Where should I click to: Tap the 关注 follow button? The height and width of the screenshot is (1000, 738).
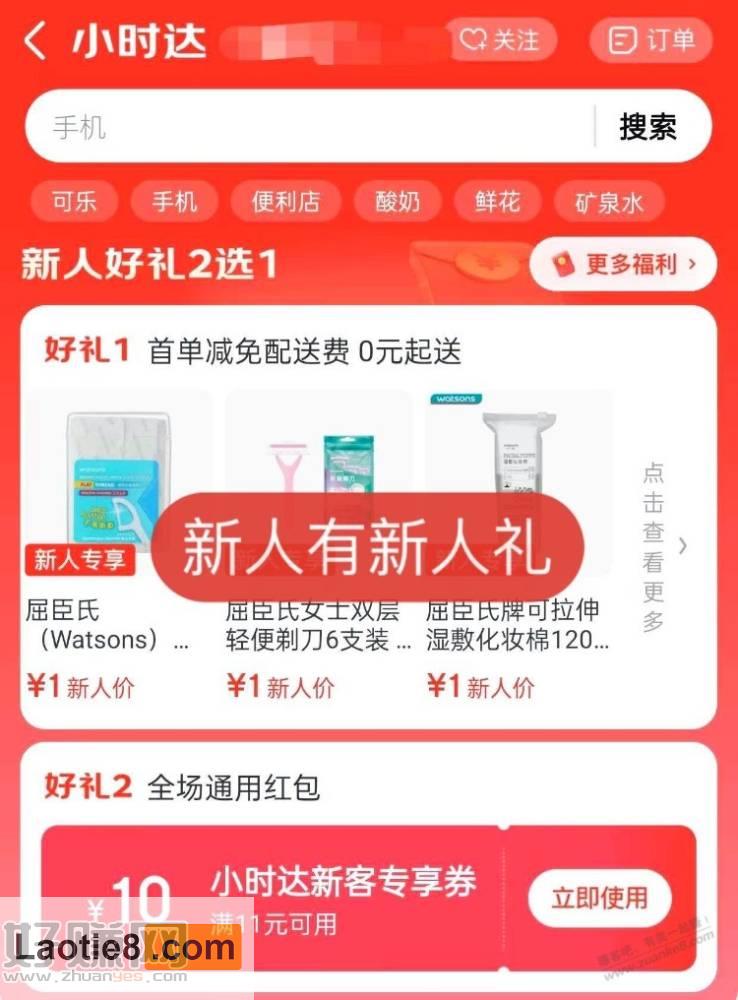coord(500,40)
